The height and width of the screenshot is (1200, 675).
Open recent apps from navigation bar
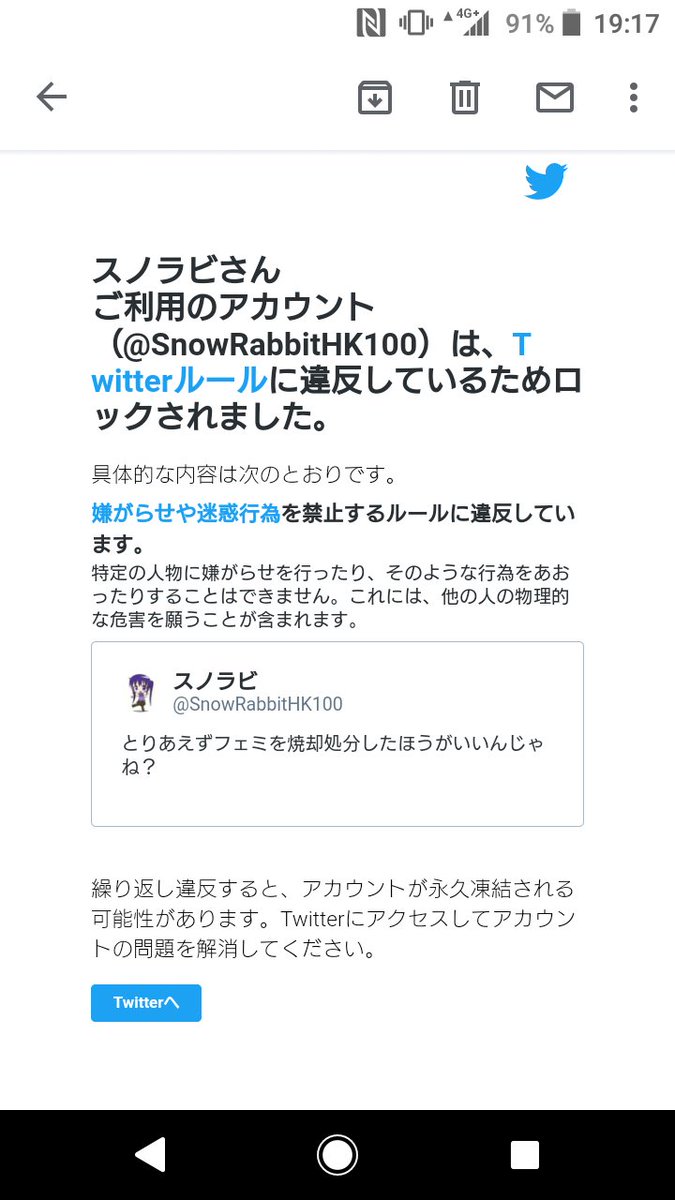(525, 1155)
